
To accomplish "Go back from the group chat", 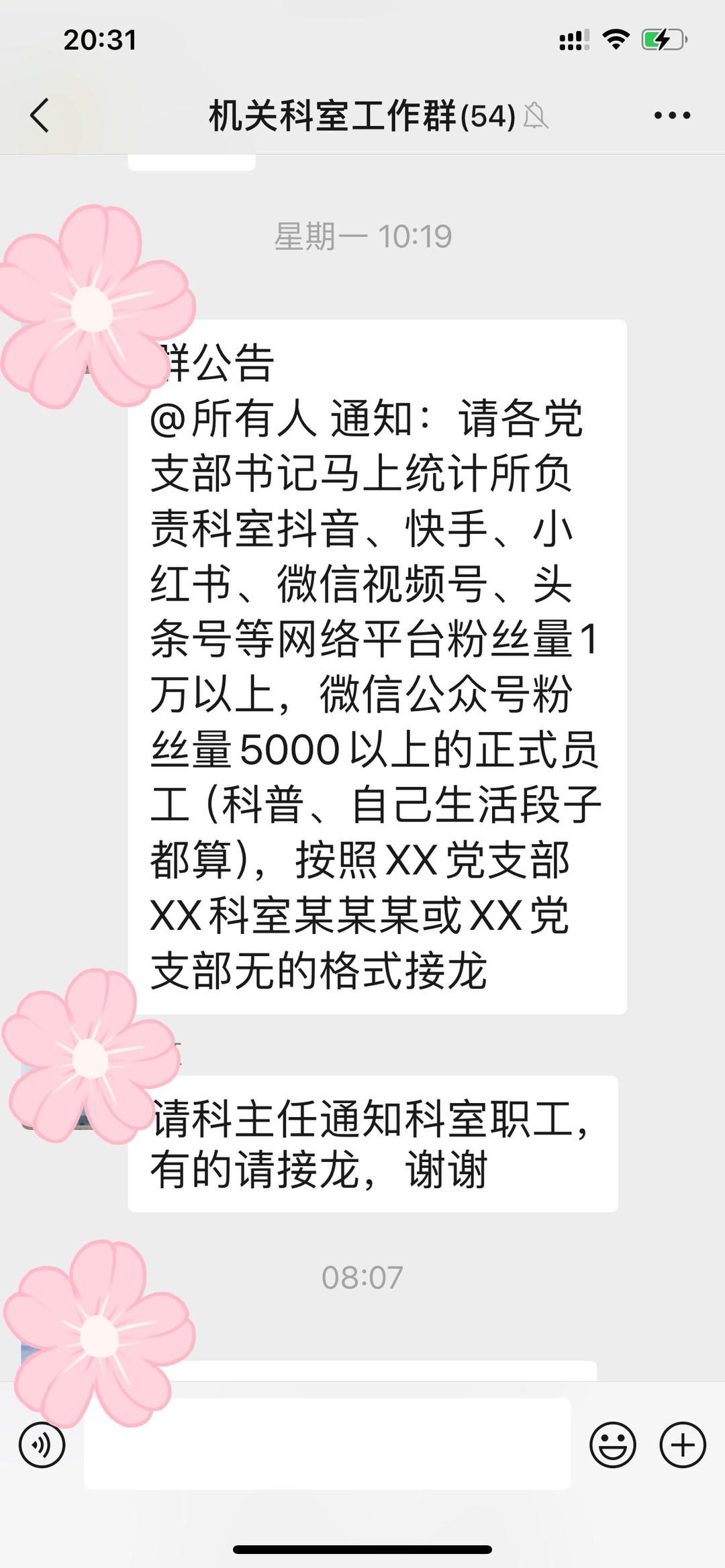I will [40, 115].
